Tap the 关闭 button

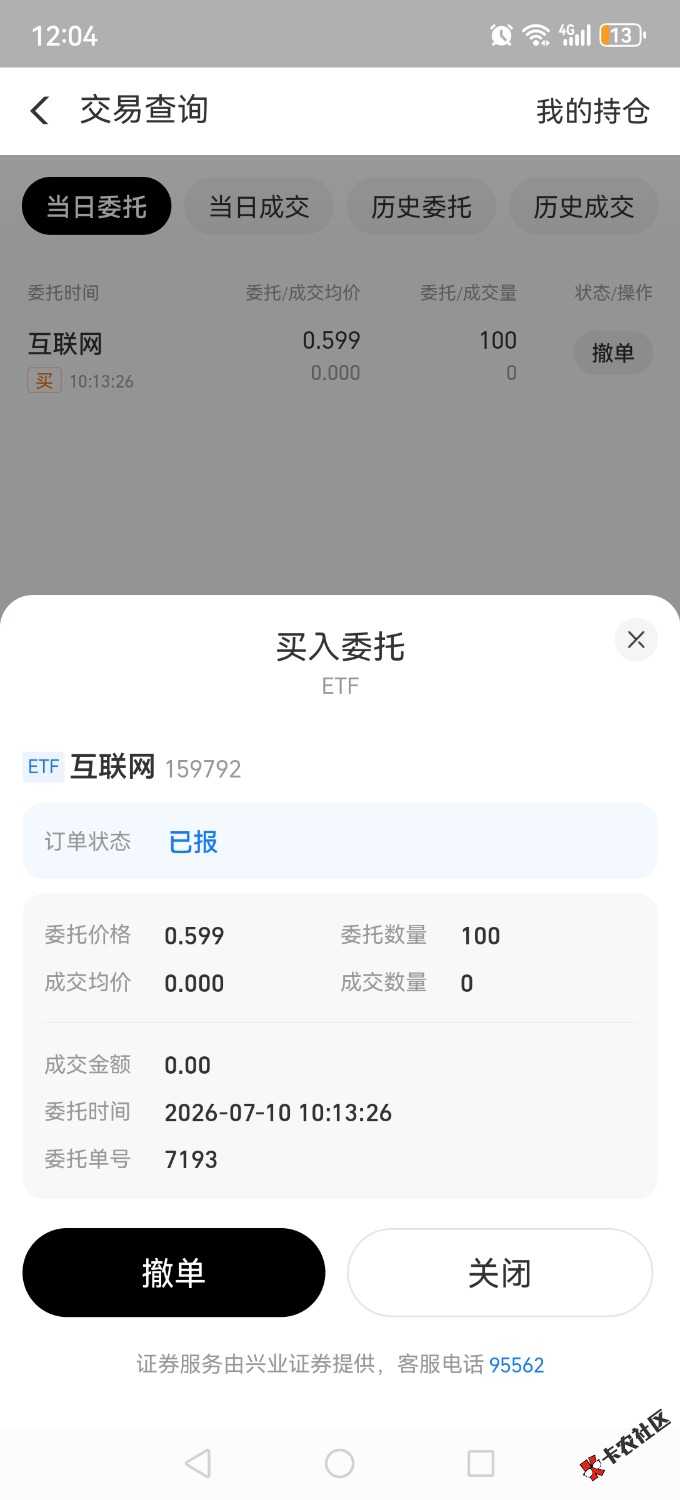500,1273
